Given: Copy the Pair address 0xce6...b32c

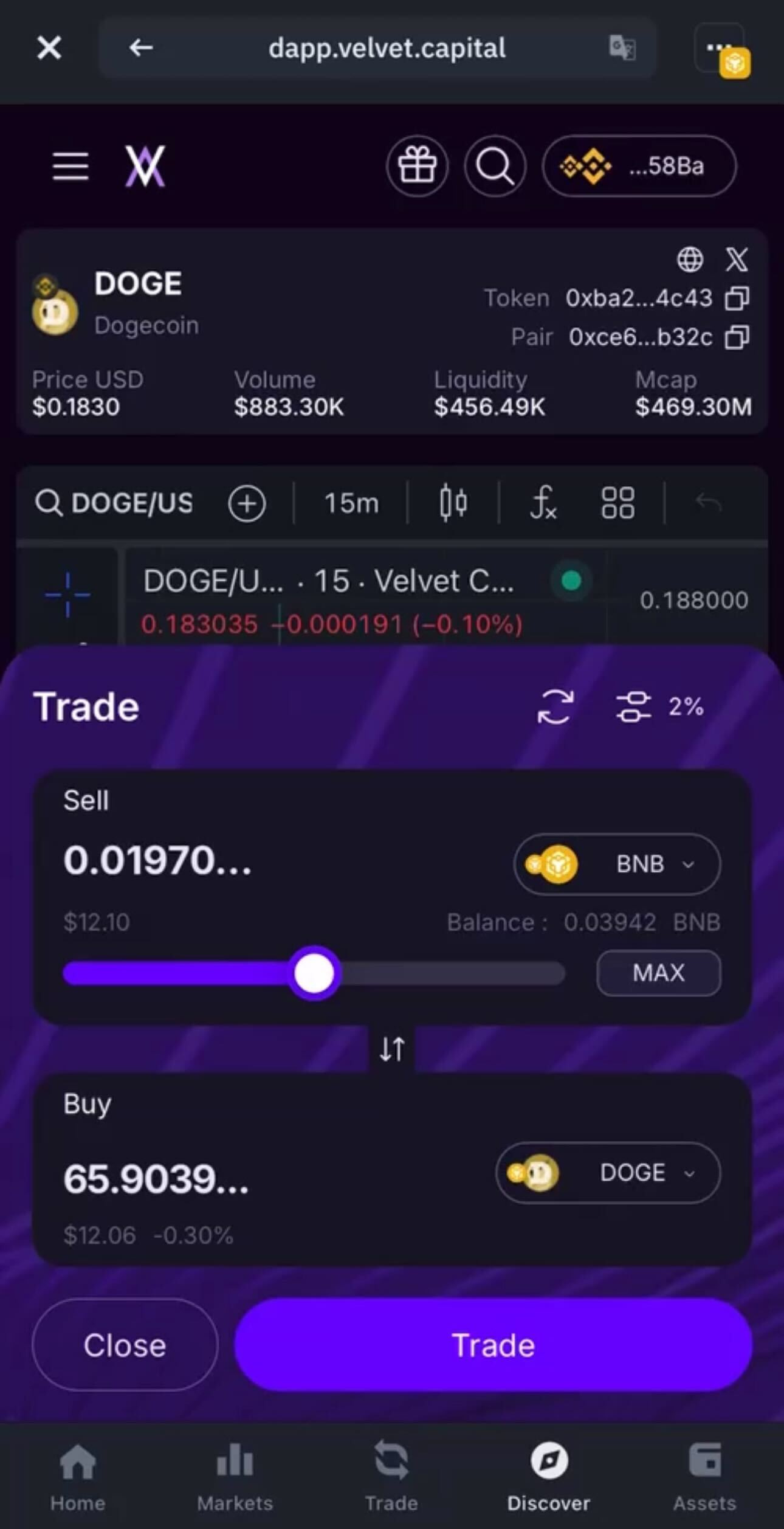Looking at the screenshot, I should [737, 337].
